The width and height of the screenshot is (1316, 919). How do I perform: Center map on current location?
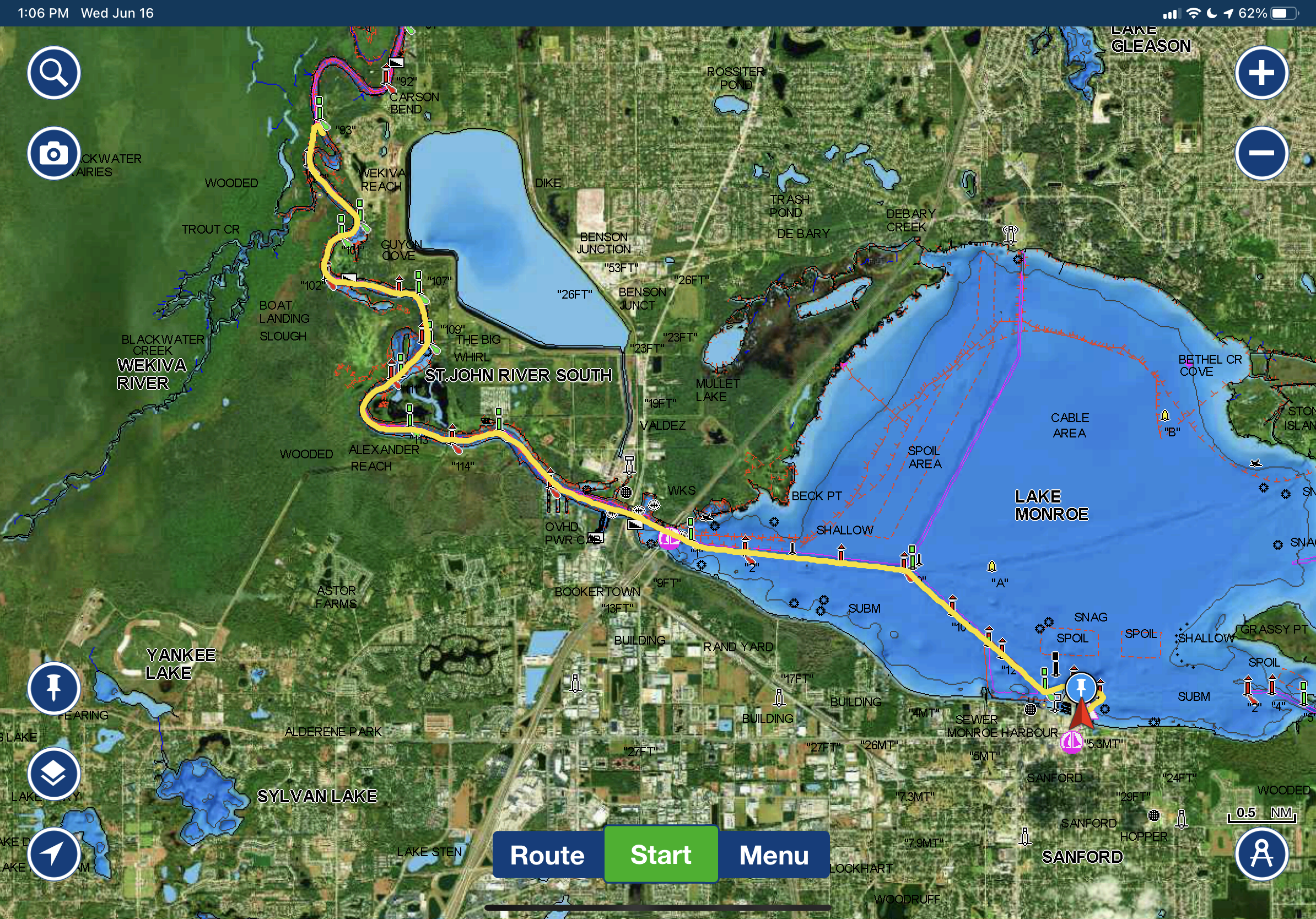(54, 853)
